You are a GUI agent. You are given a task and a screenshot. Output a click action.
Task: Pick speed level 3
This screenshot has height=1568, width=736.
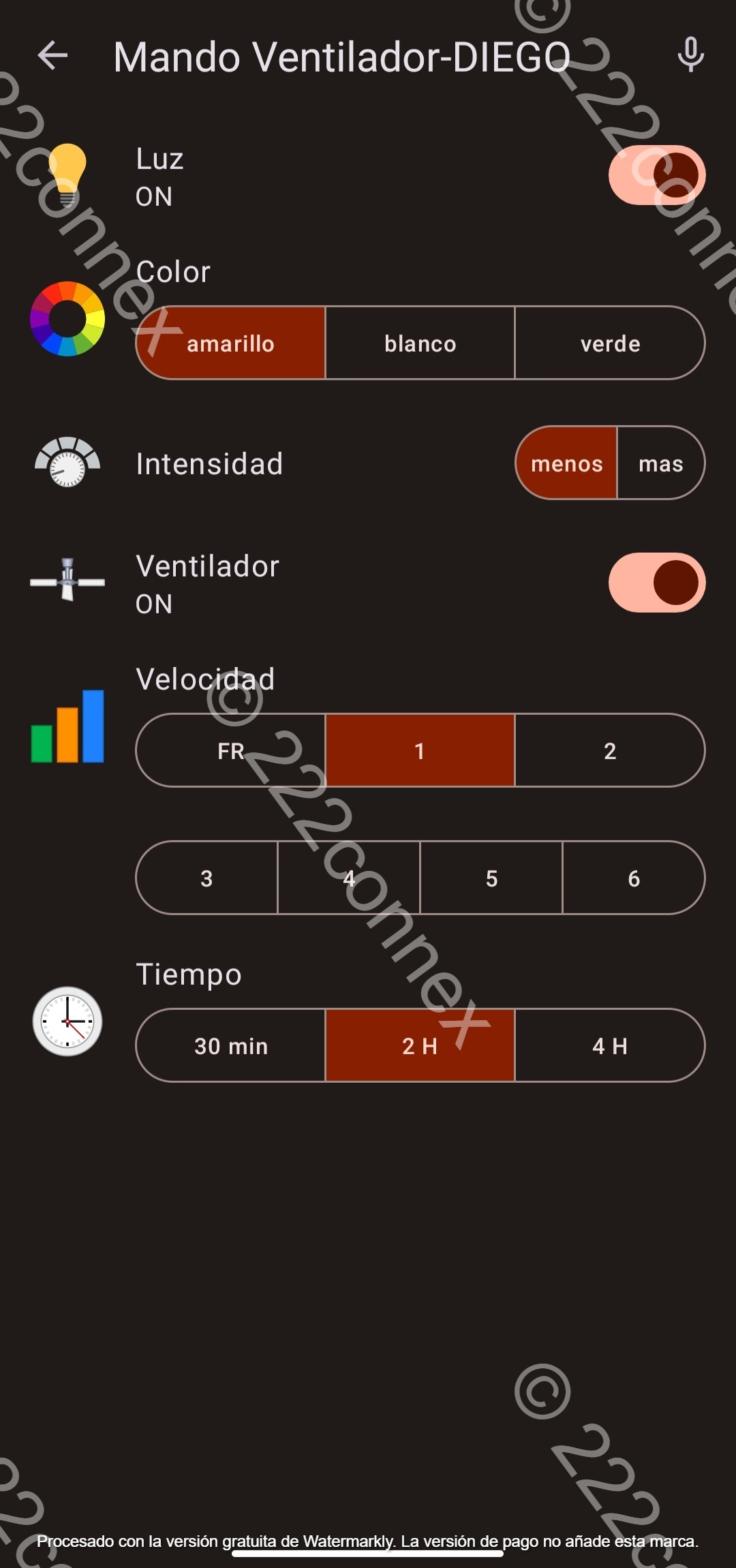point(207,878)
